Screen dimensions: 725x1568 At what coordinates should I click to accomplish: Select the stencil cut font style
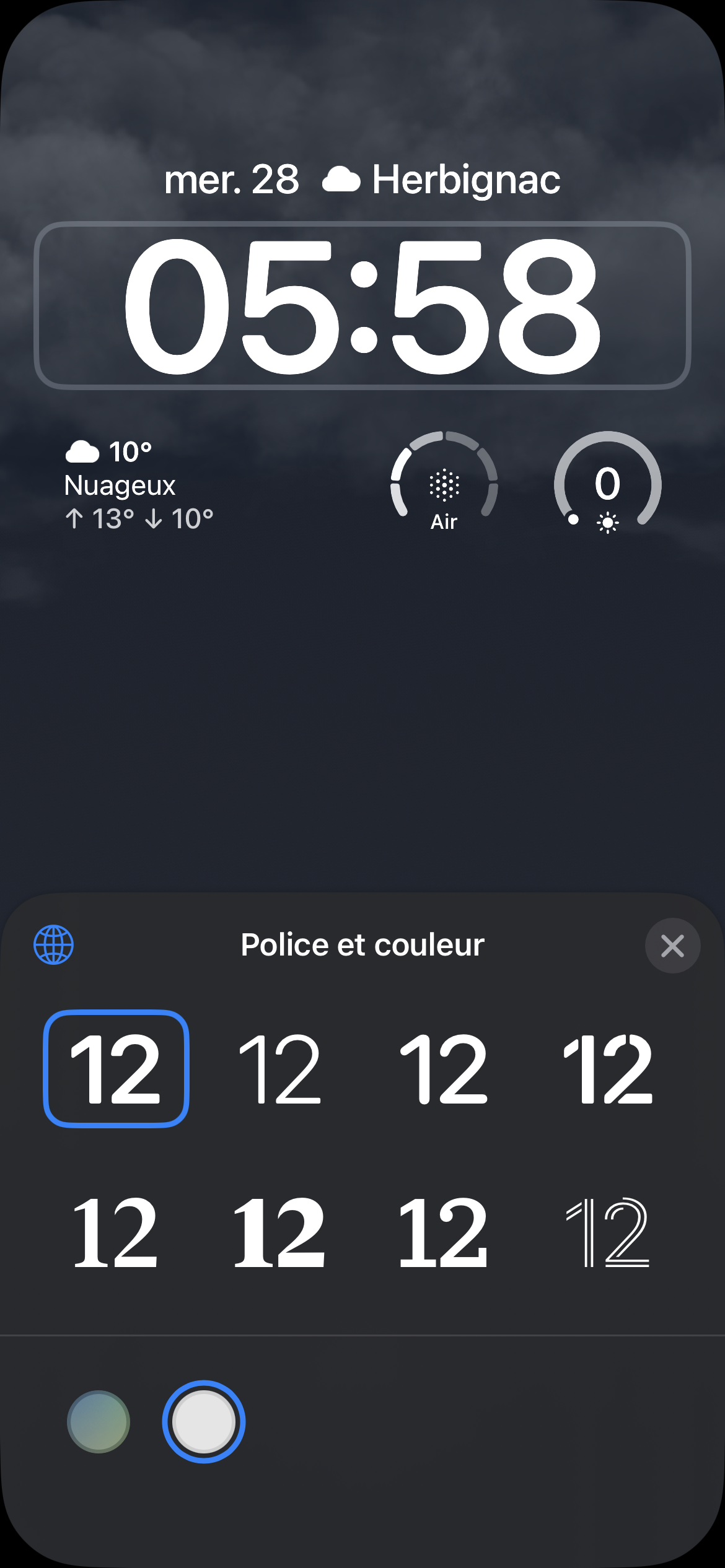pos(608,1069)
